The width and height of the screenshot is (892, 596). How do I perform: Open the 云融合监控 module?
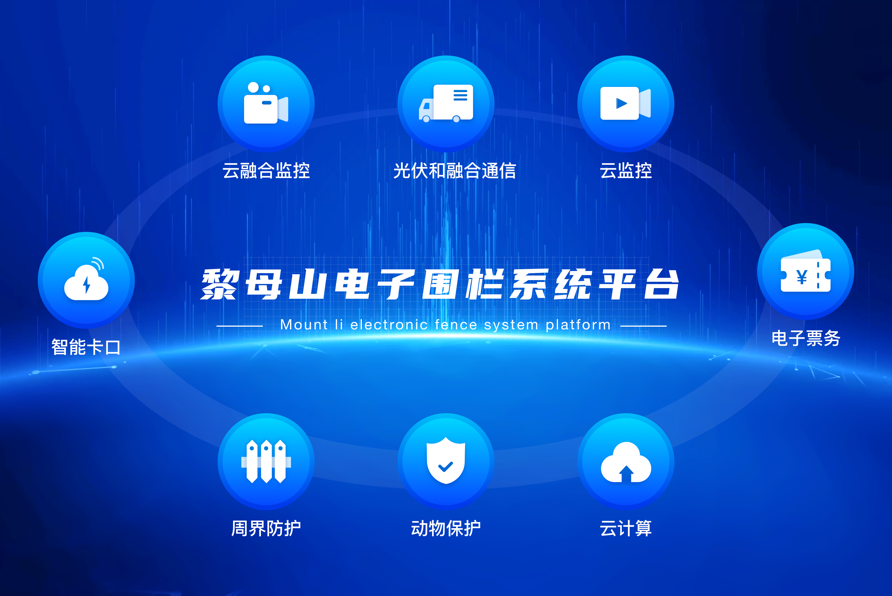click(x=266, y=104)
